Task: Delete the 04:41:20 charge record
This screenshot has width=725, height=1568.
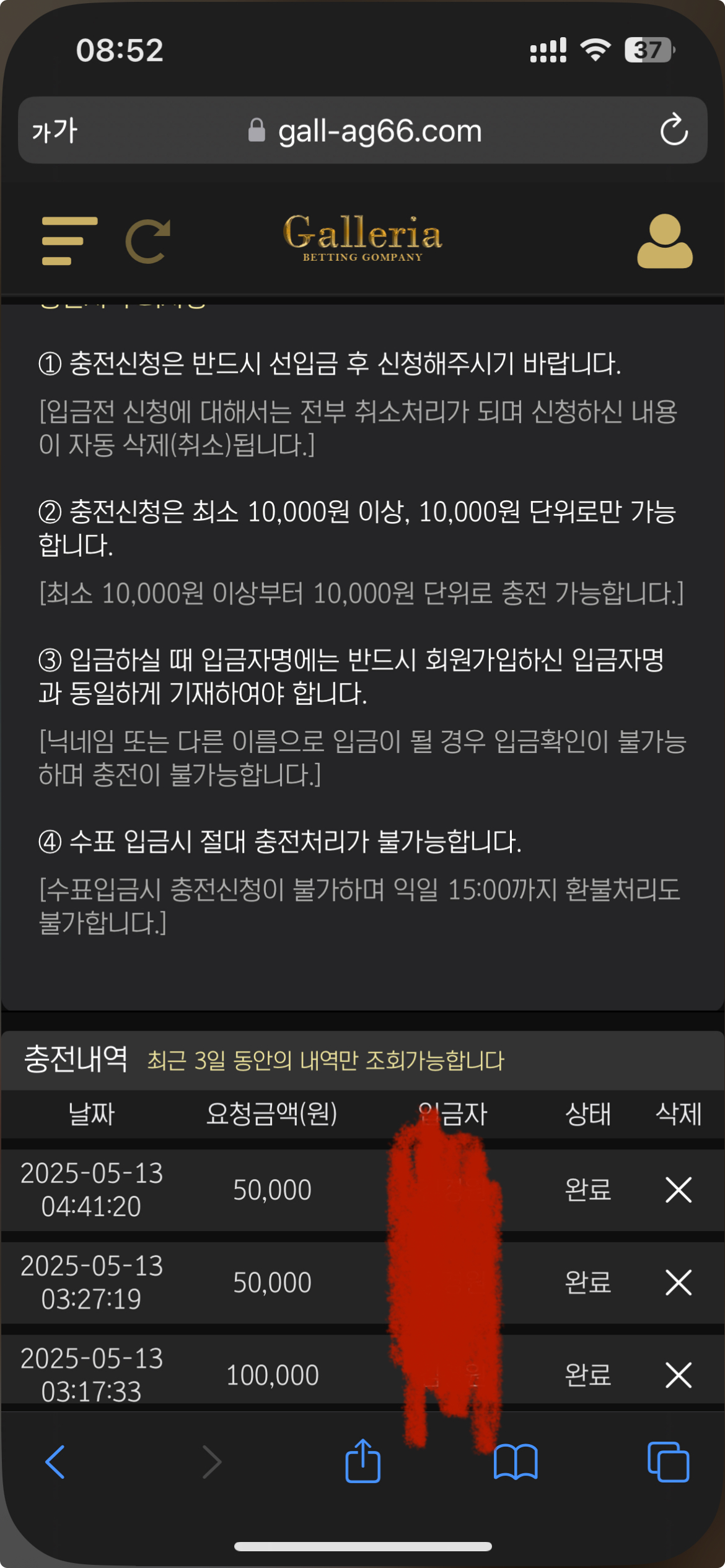Action: coord(678,1190)
